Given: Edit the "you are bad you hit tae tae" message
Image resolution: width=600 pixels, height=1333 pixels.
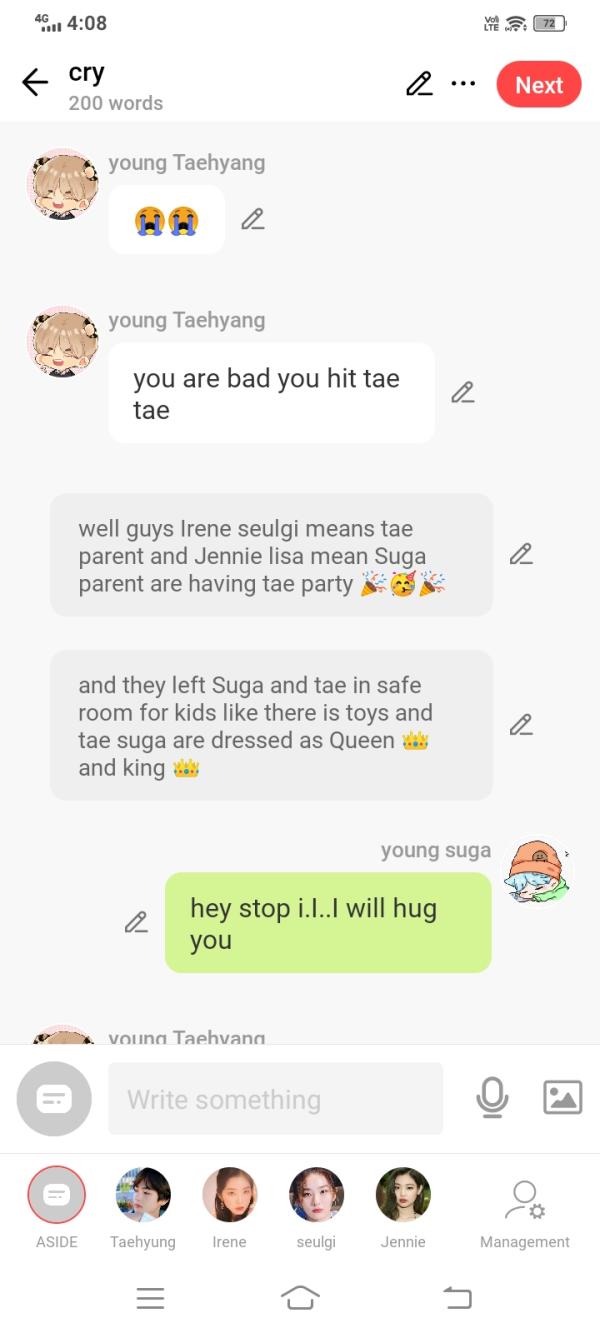Looking at the screenshot, I should point(462,393).
